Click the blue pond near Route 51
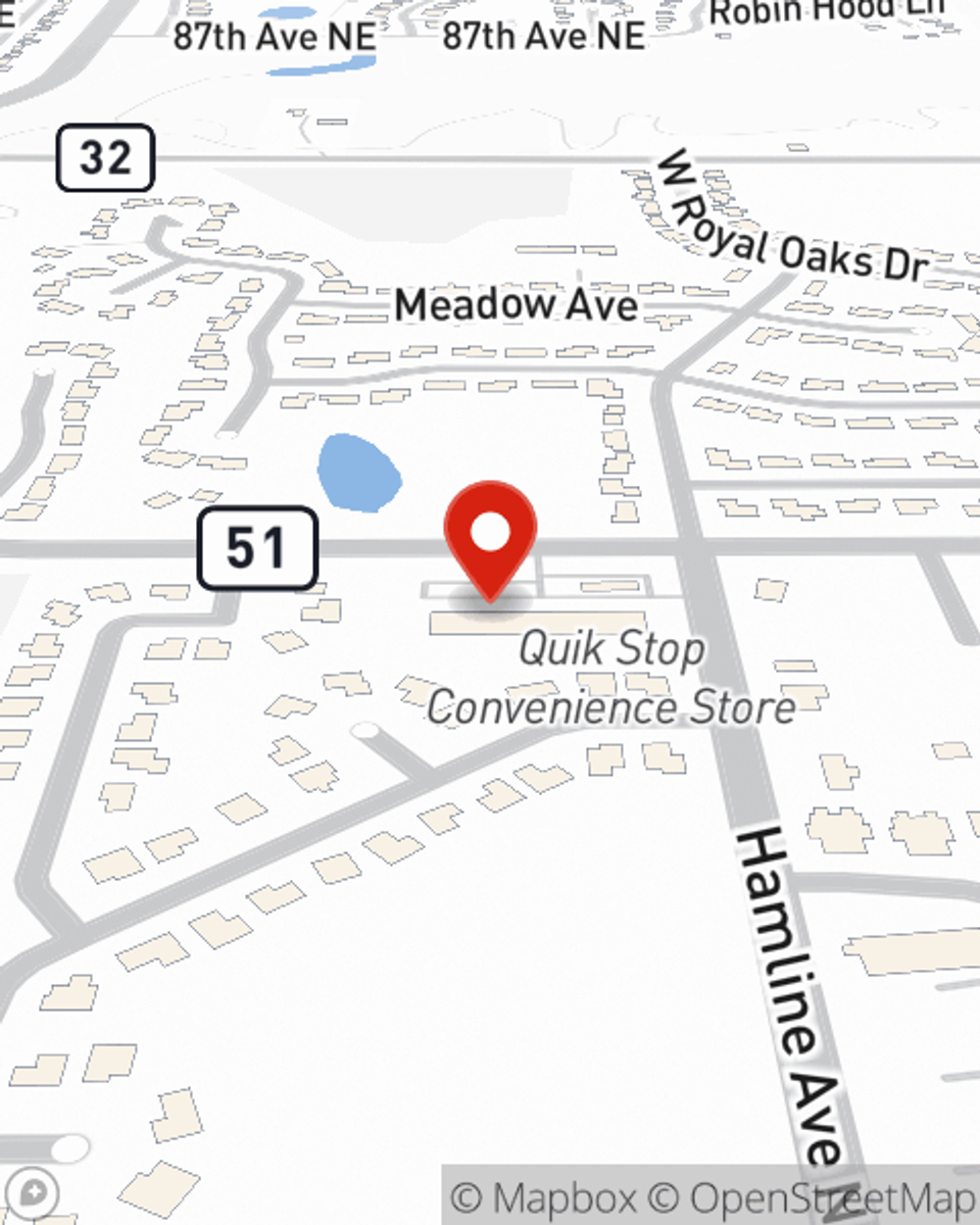980x1225 pixels. [x=358, y=470]
